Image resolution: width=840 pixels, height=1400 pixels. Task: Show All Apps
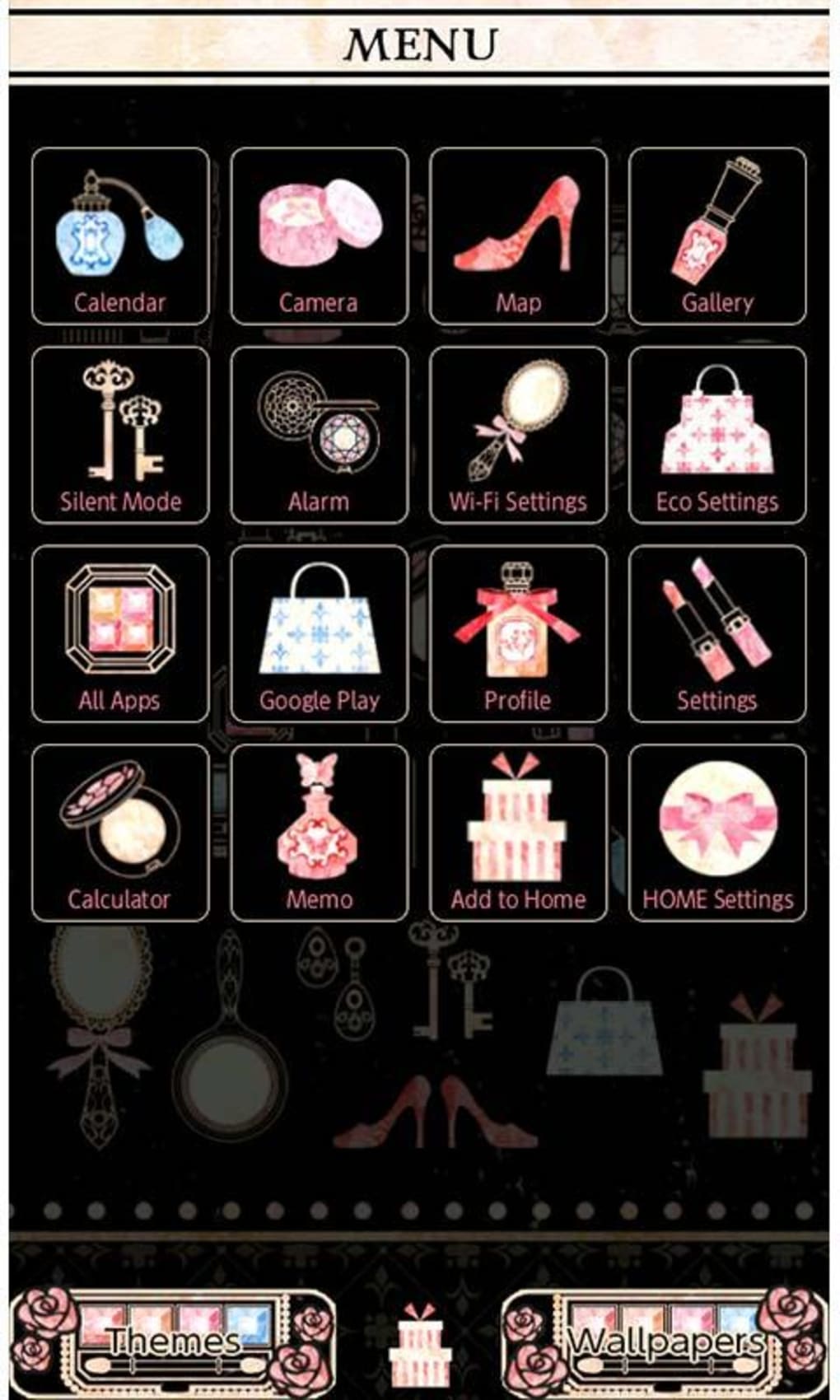[x=120, y=634]
